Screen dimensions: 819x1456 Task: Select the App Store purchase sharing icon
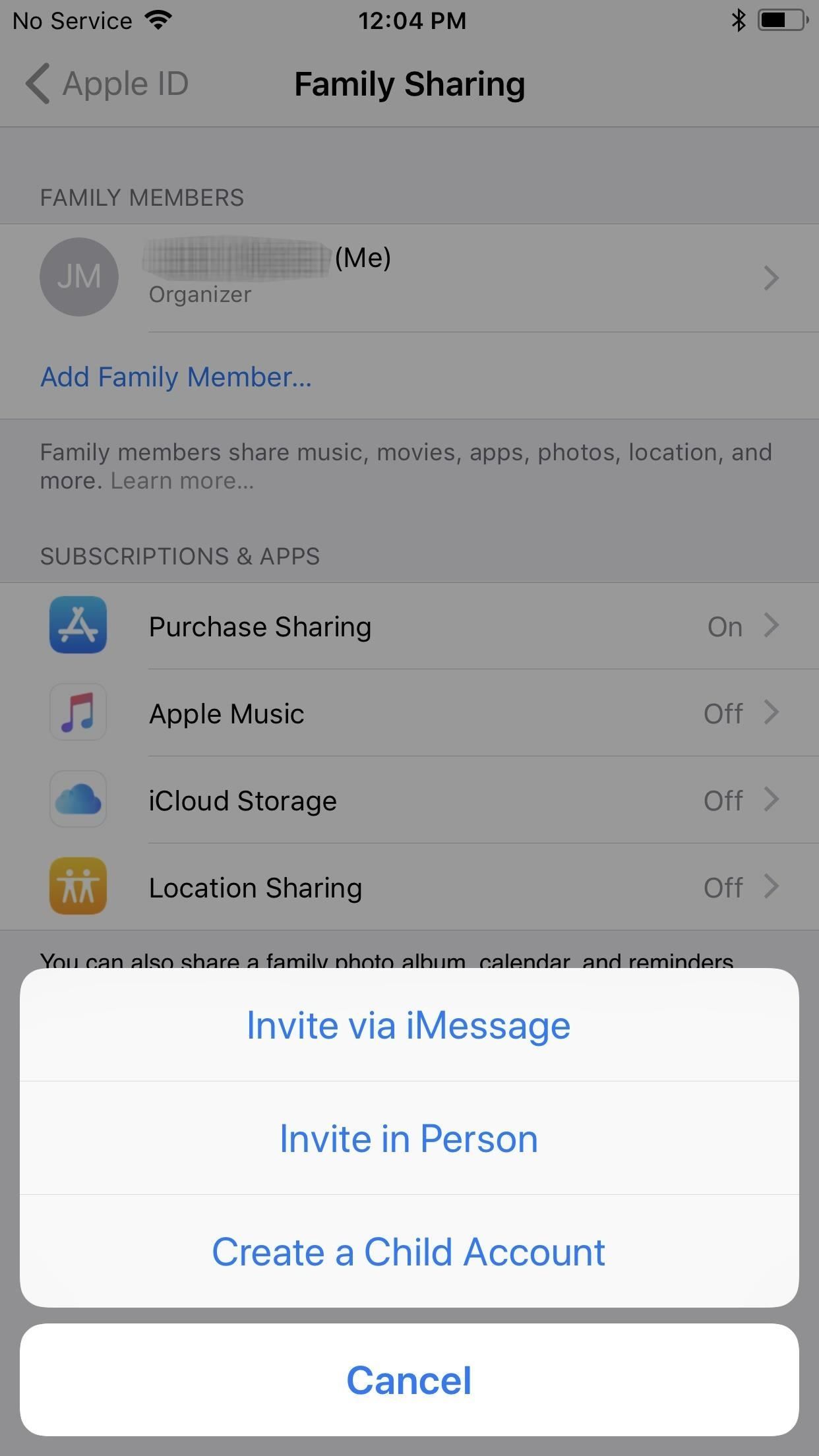(78, 626)
